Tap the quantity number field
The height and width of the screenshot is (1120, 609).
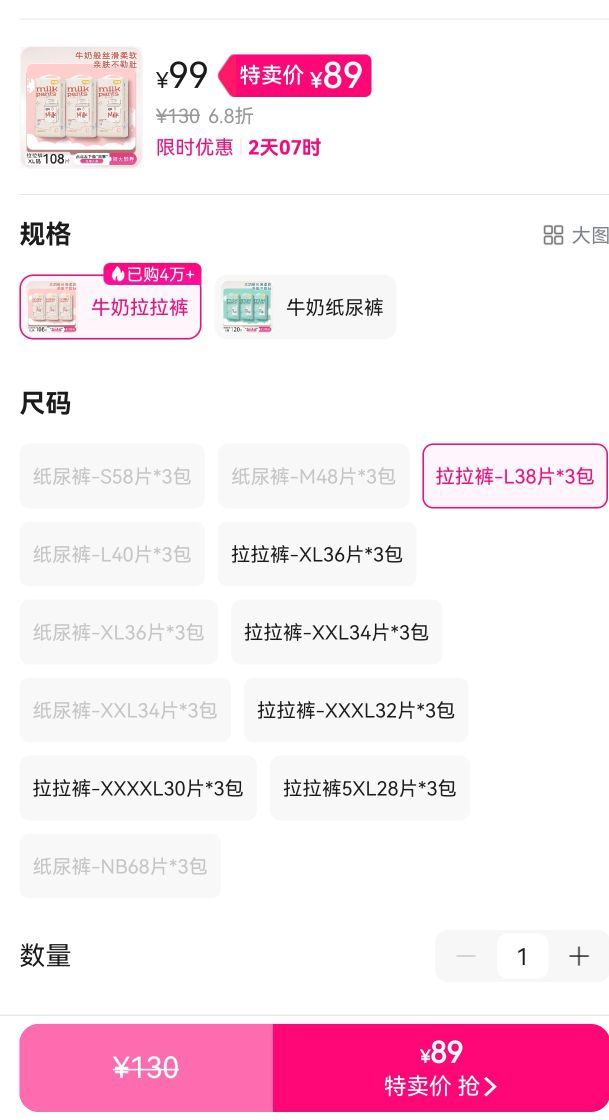point(523,956)
